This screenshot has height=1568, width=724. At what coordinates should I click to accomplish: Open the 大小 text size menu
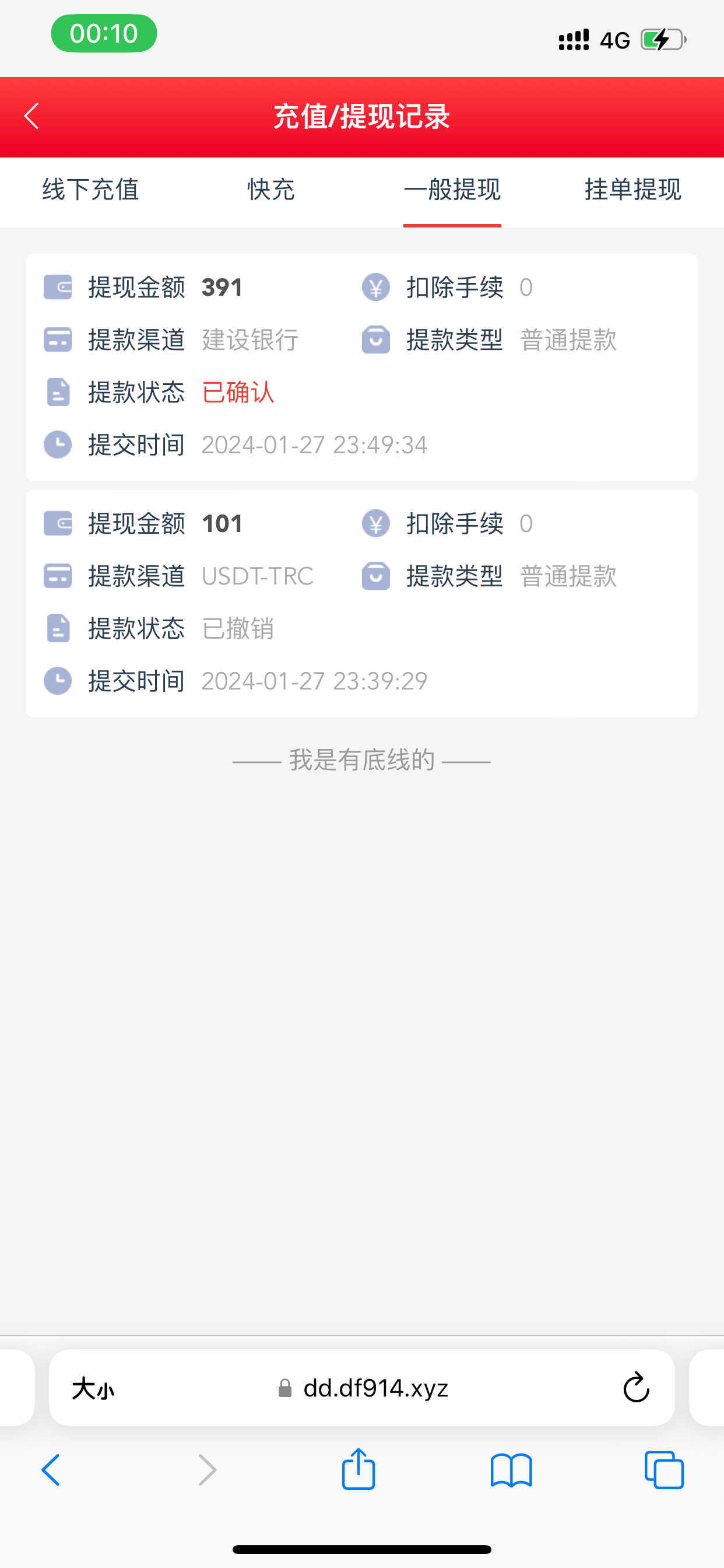93,1389
